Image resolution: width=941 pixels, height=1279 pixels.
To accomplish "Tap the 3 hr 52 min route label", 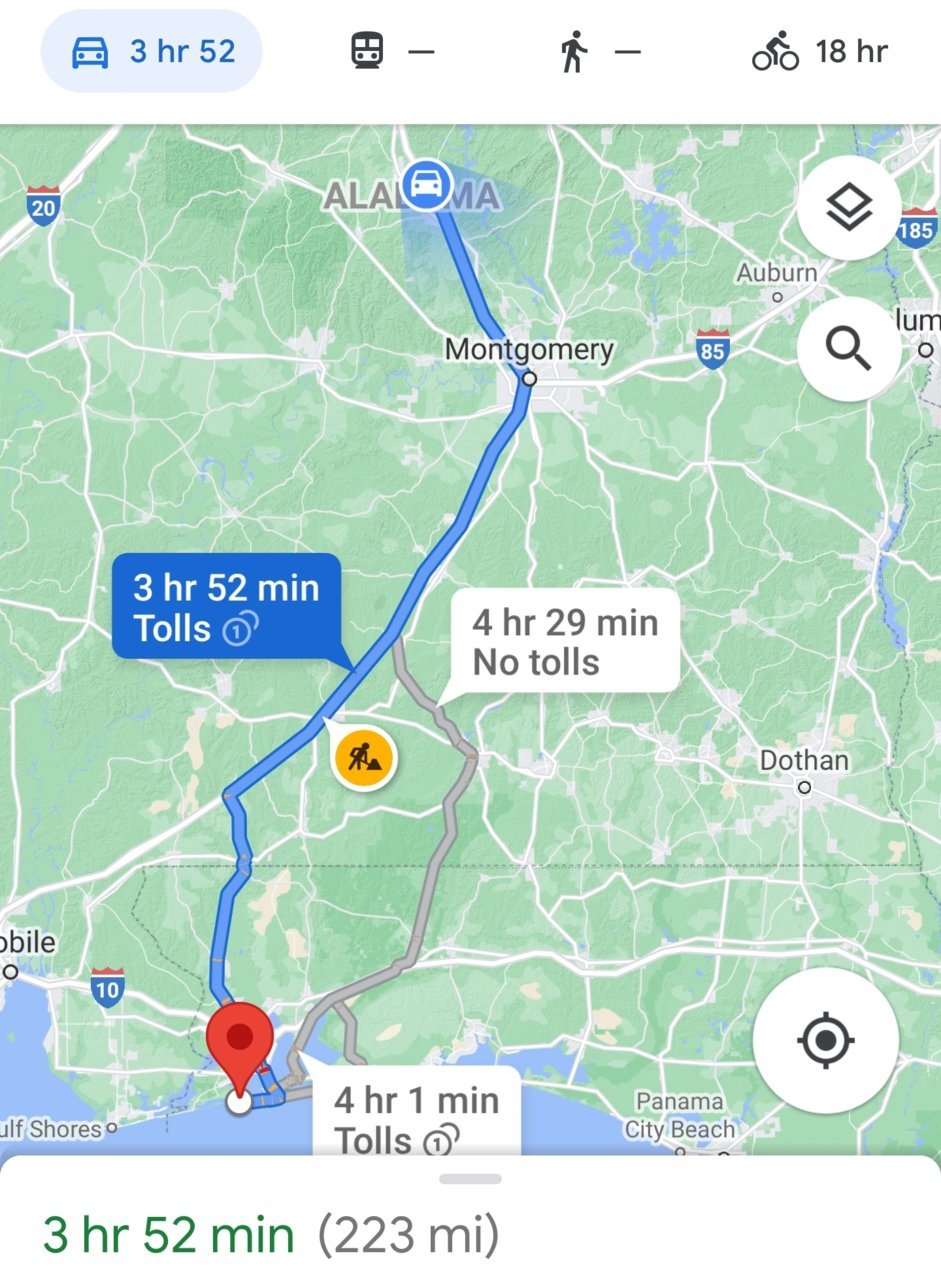I will [x=226, y=607].
